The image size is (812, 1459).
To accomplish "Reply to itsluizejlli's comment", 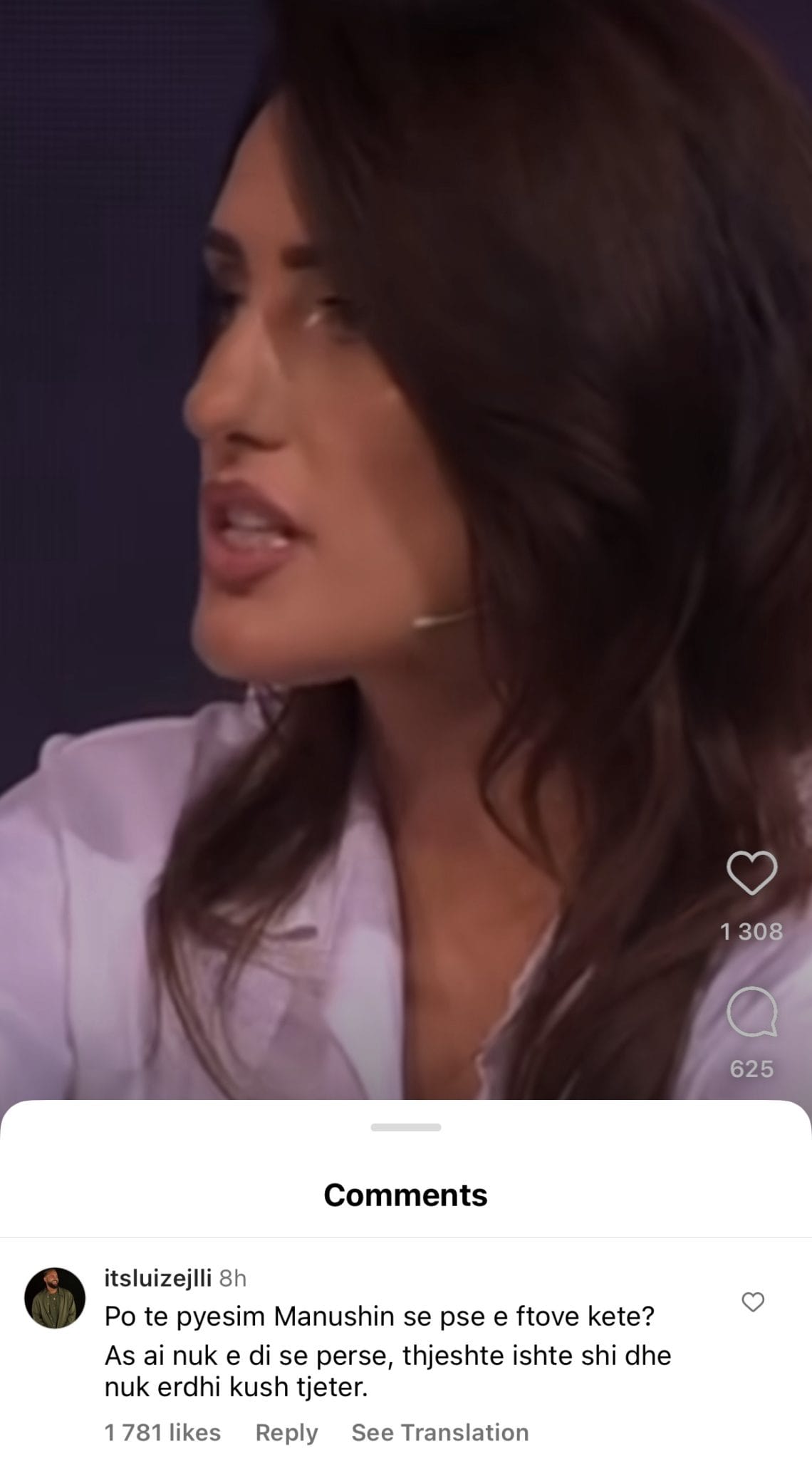I will point(286,1433).
